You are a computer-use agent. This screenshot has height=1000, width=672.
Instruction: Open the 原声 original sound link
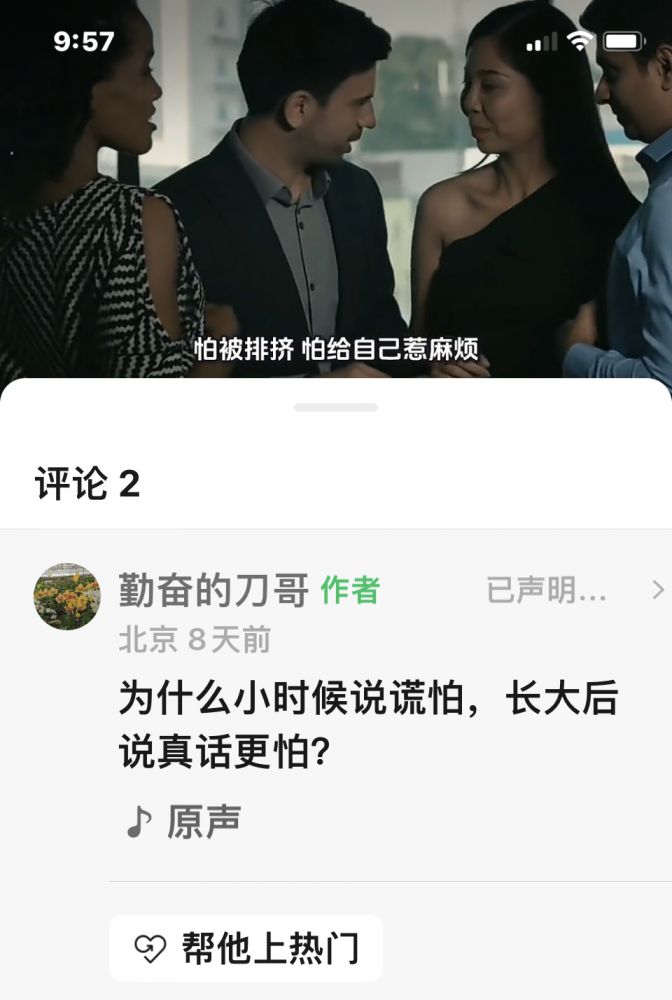coord(183,822)
